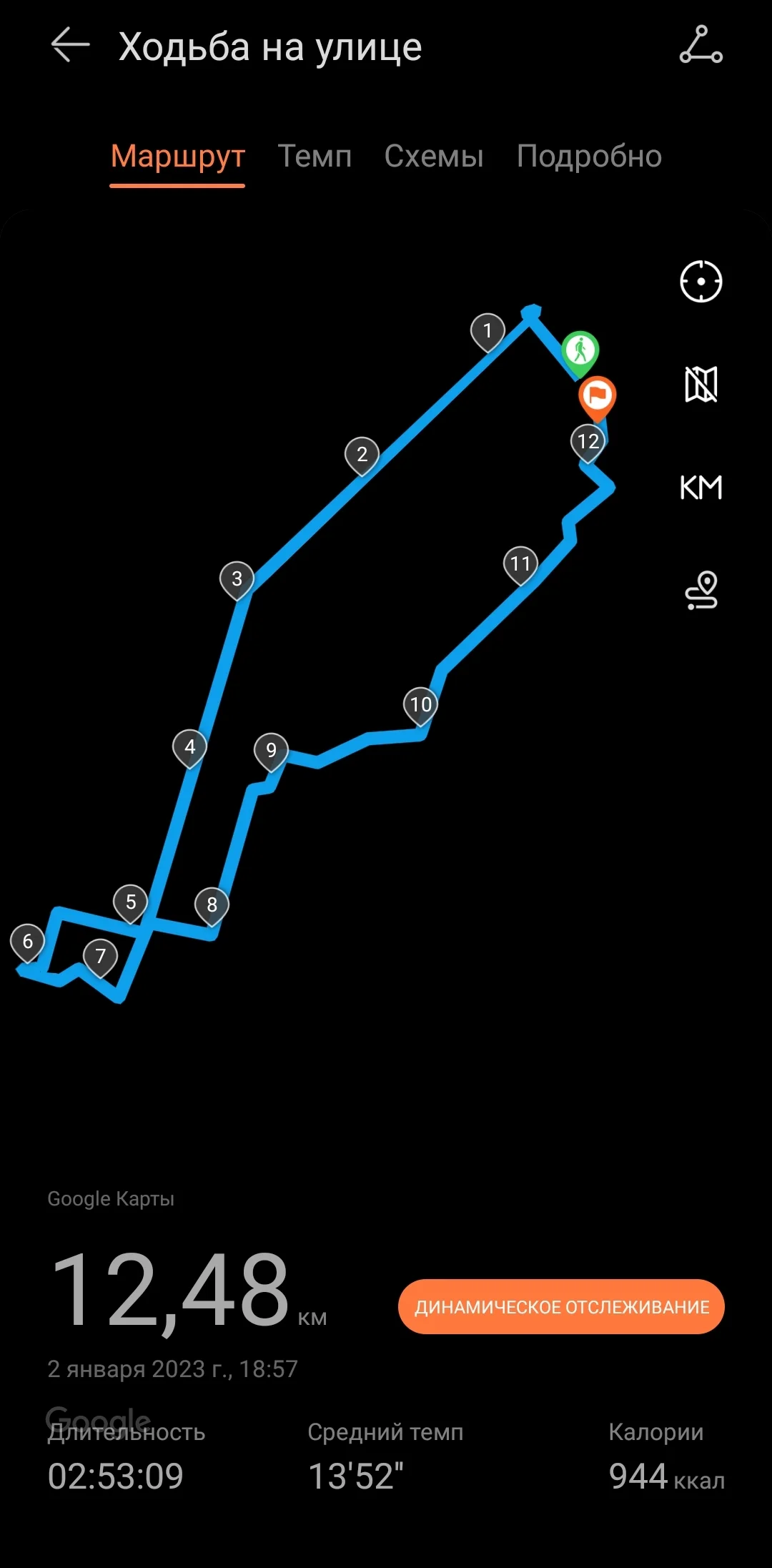Image resolution: width=772 pixels, height=1568 pixels.
Task: Open the Схемы tab
Action: point(434,156)
